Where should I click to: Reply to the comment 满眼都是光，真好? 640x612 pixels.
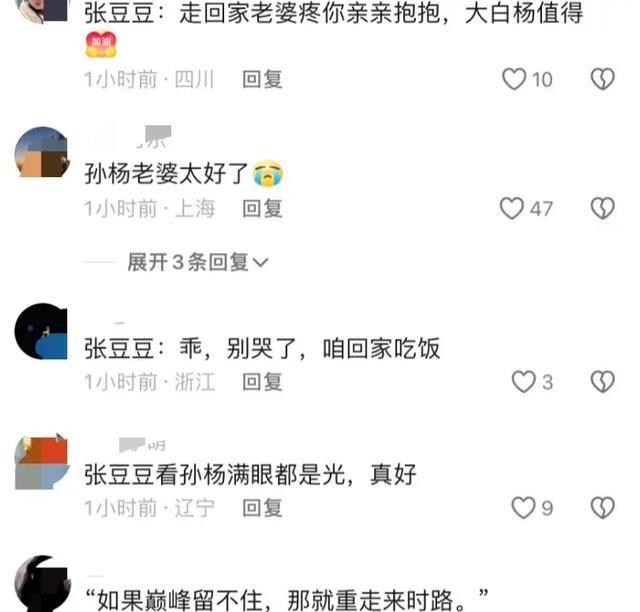point(262,508)
